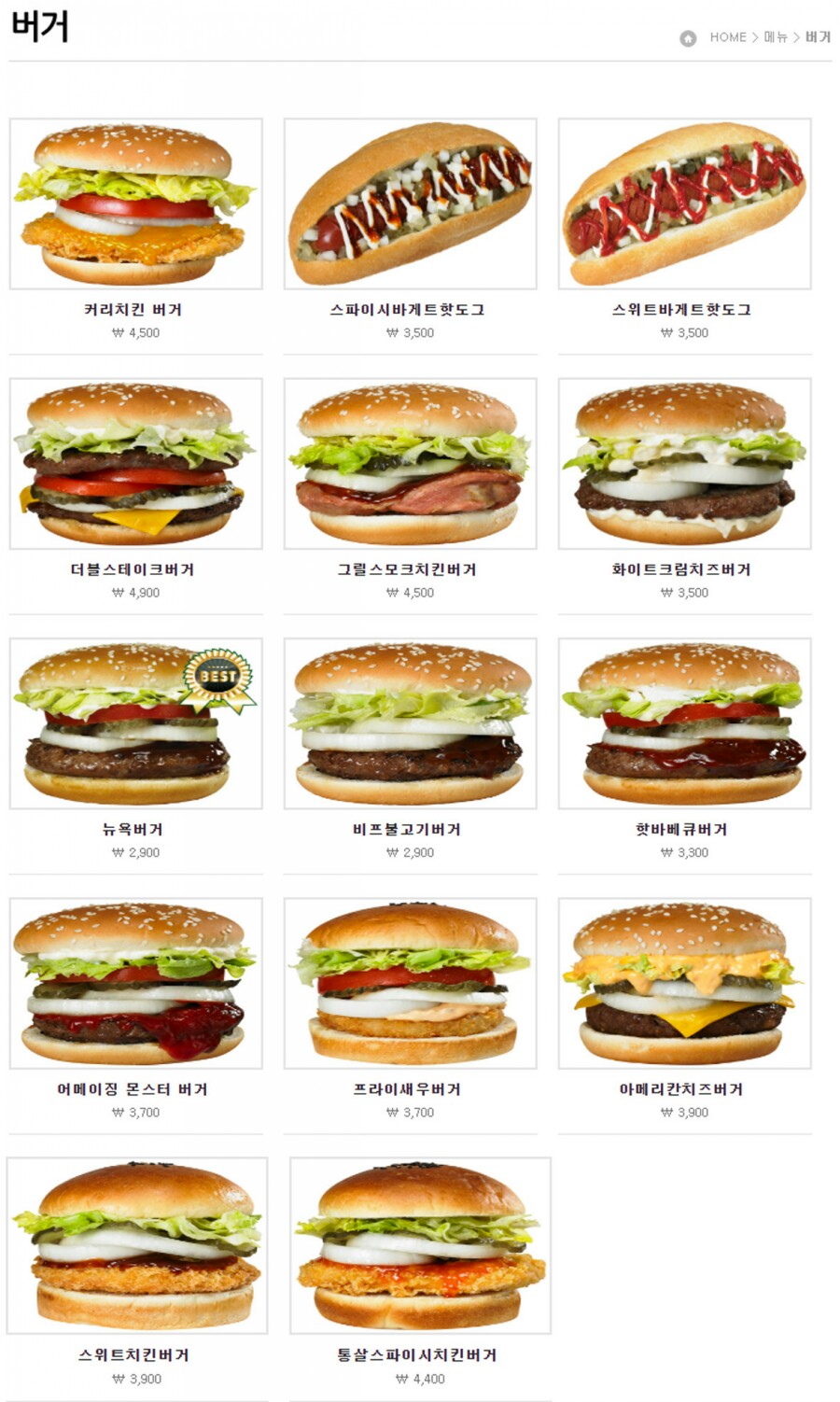840x1402 pixels.
Task: Open the 스파이시바게트핫도그 item
Action: [x=410, y=203]
